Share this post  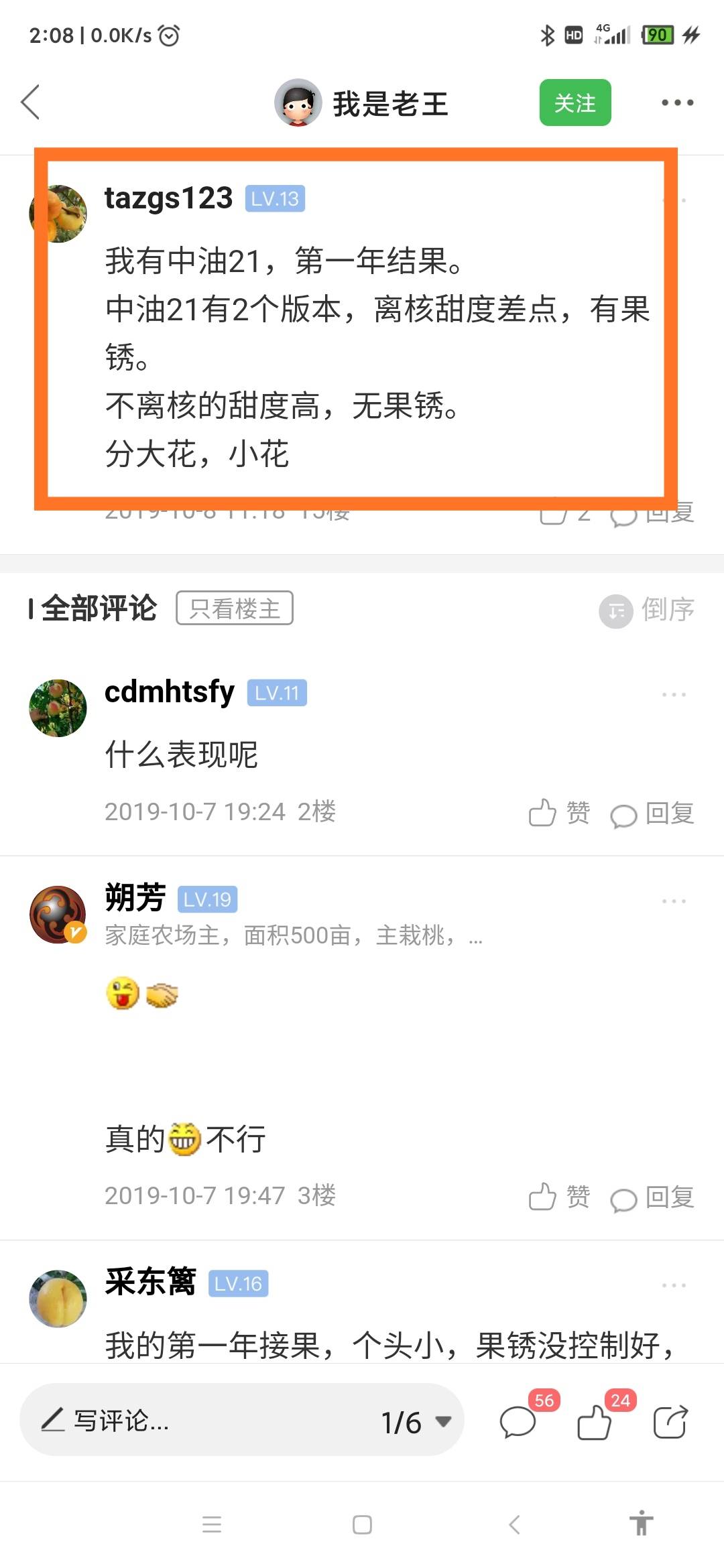pyautogui.click(x=671, y=1421)
